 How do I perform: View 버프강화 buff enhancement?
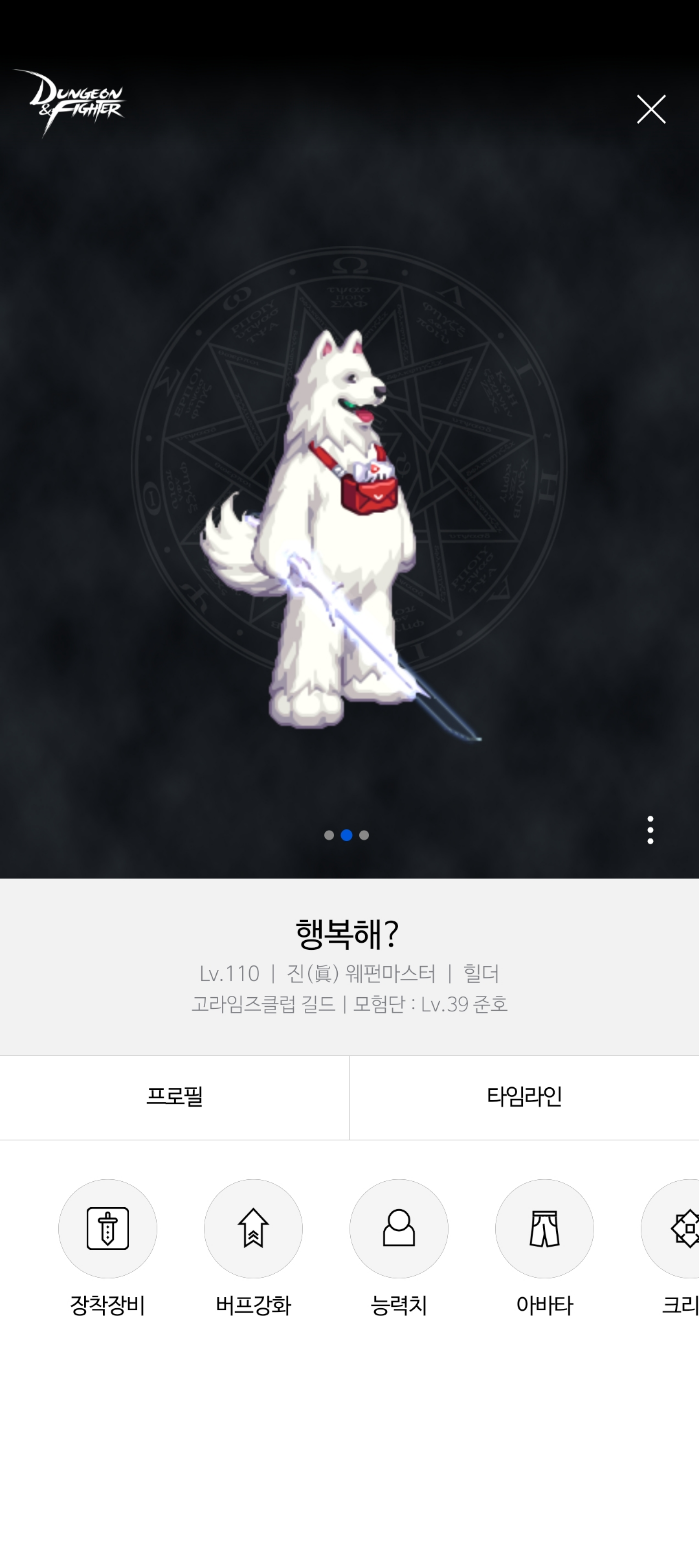(253, 1229)
